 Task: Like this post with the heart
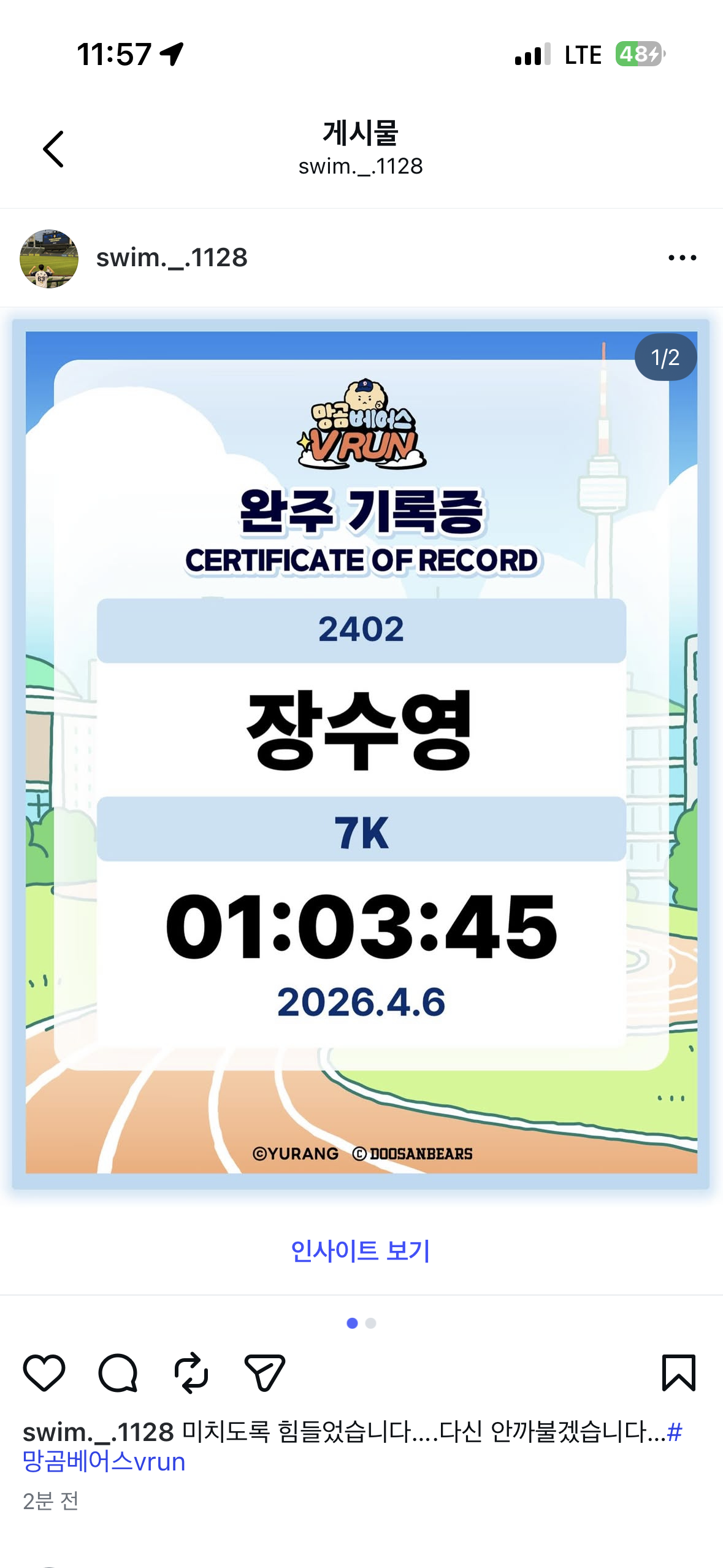44,1372
